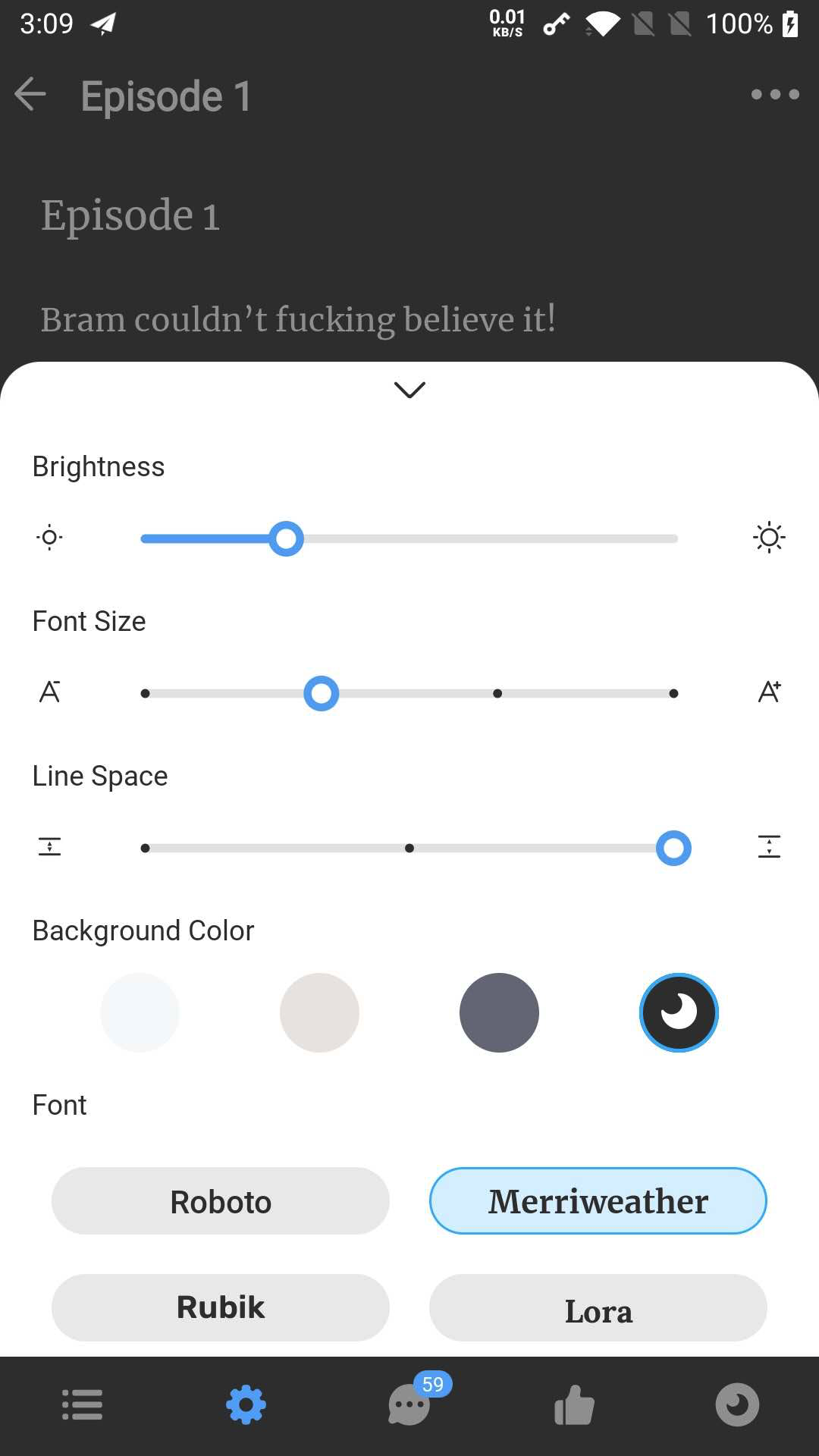Go back from Episode 1
819x1456 pixels.
click(30, 95)
